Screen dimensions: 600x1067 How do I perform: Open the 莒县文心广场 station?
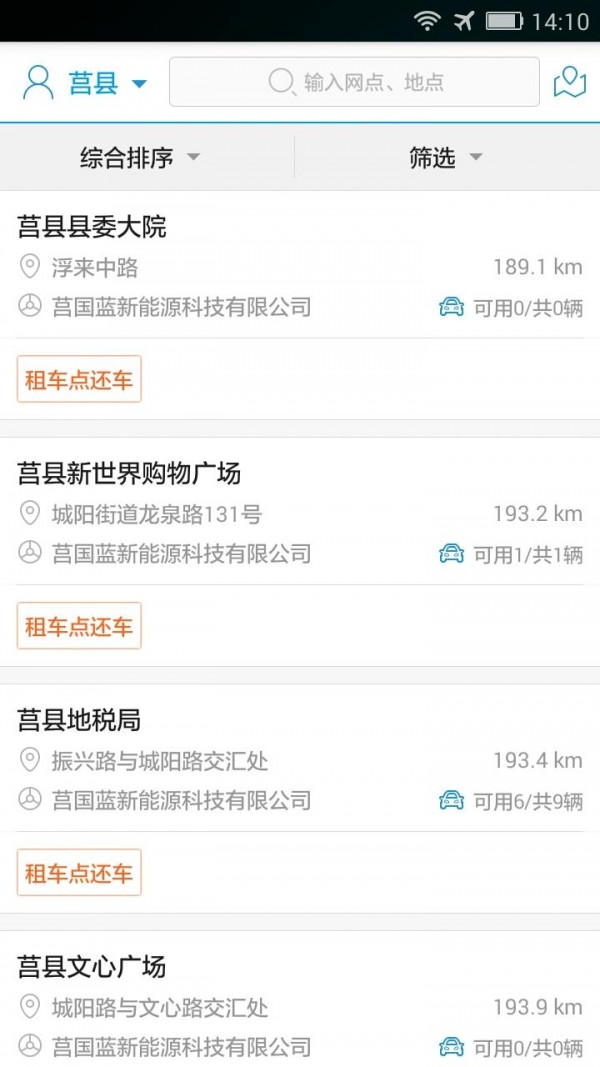pyautogui.click(x=92, y=967)
